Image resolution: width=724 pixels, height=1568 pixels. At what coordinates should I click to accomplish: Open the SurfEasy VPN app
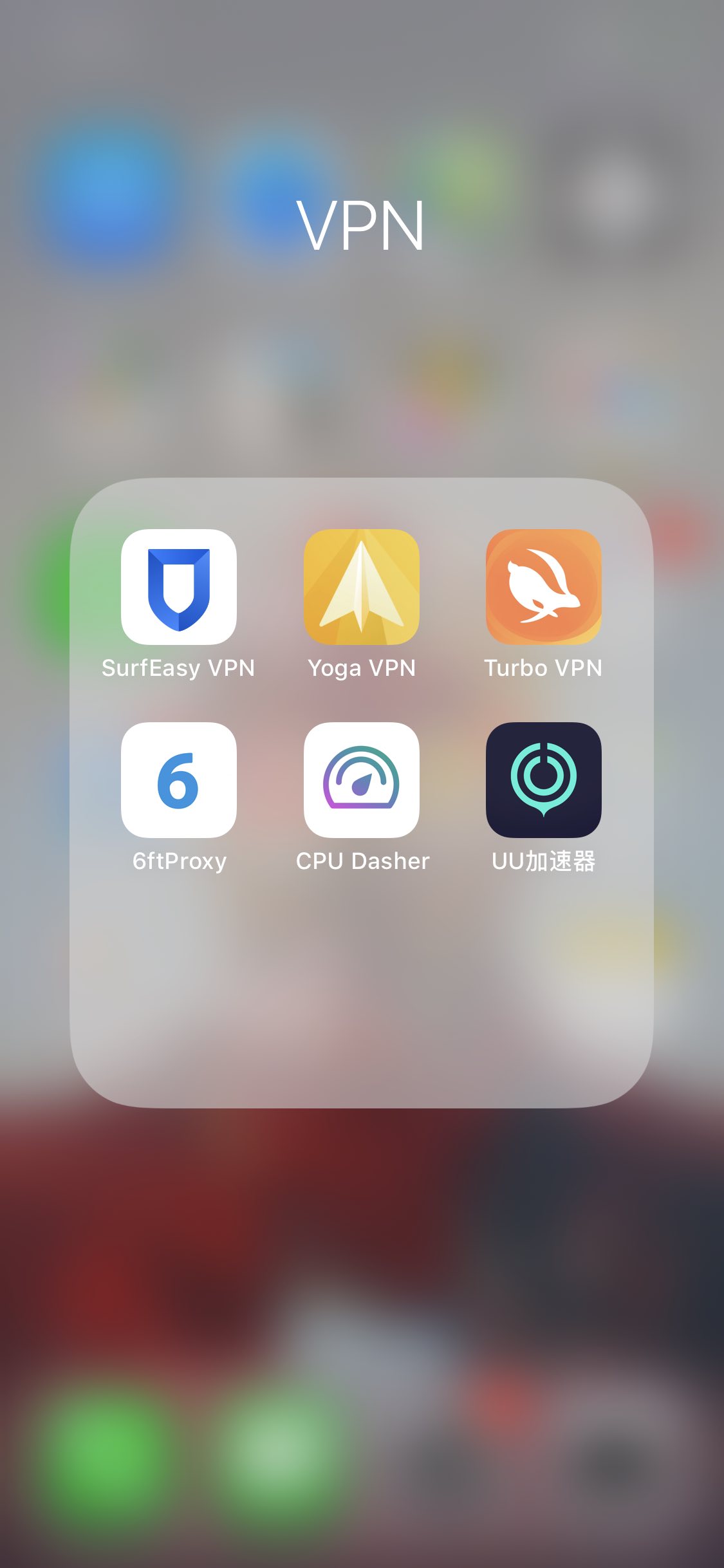(x=178, y=587)
